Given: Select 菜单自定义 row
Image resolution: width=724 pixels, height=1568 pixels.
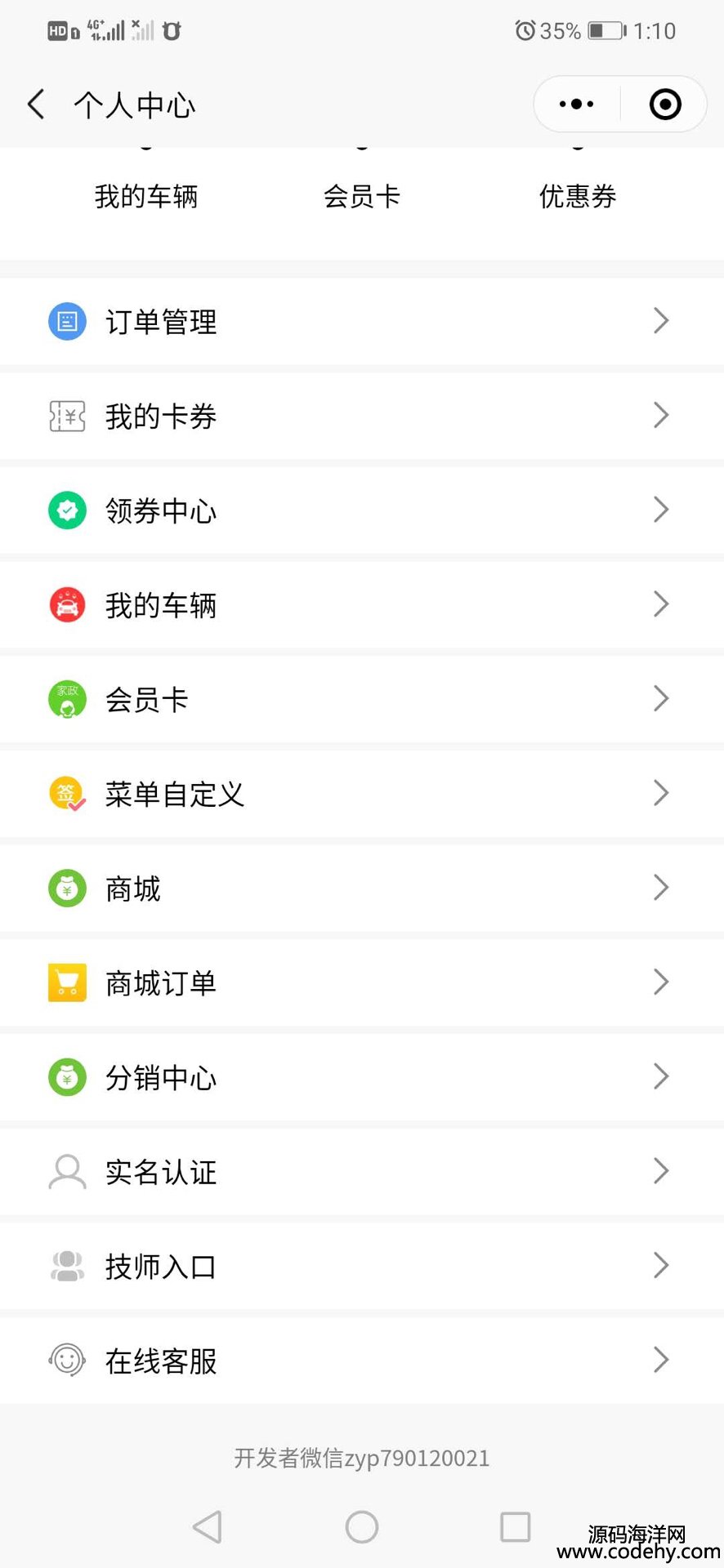Looking at the screenshot, I should (360, 794).
